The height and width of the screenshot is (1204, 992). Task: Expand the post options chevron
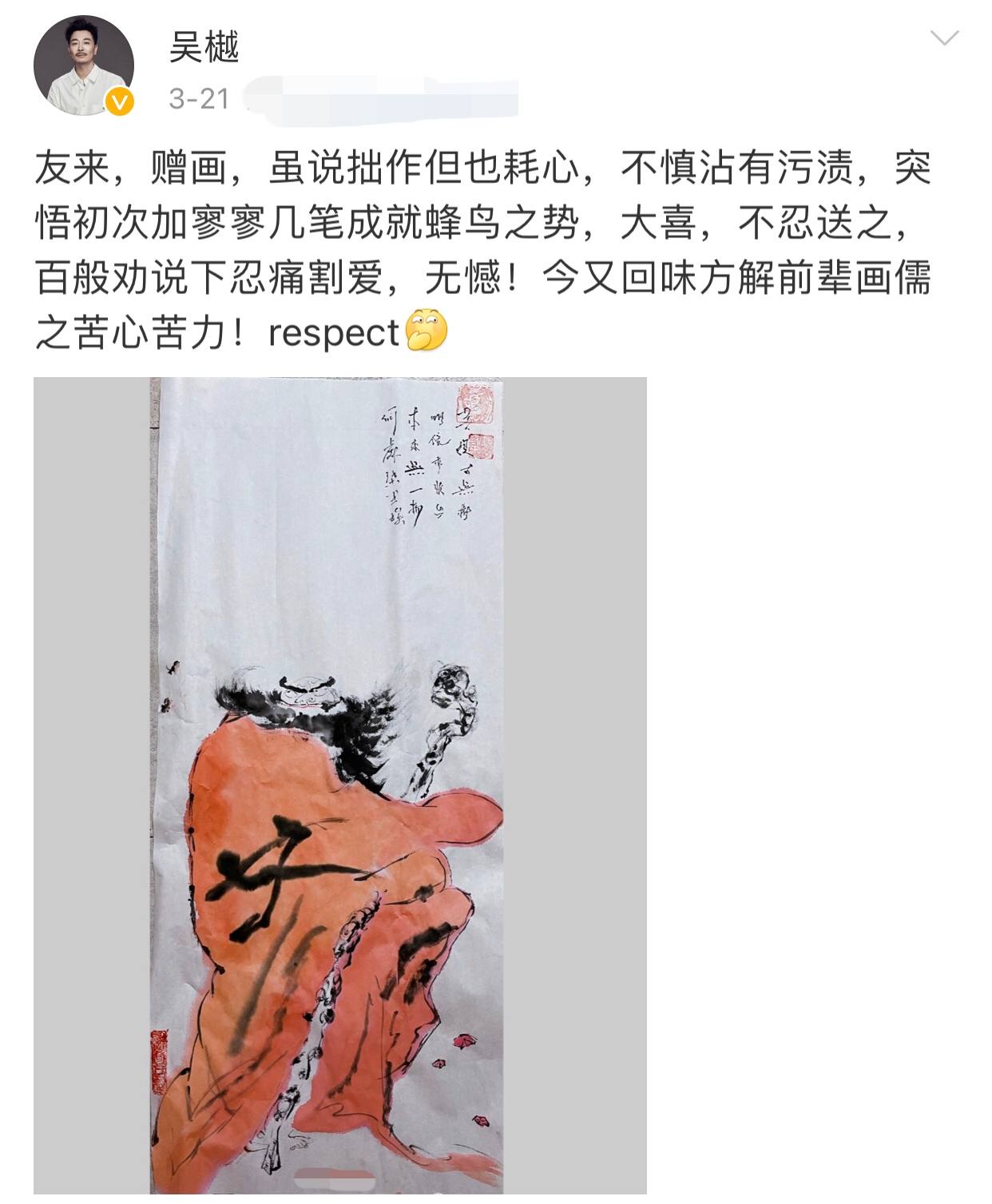click(944, 38)
